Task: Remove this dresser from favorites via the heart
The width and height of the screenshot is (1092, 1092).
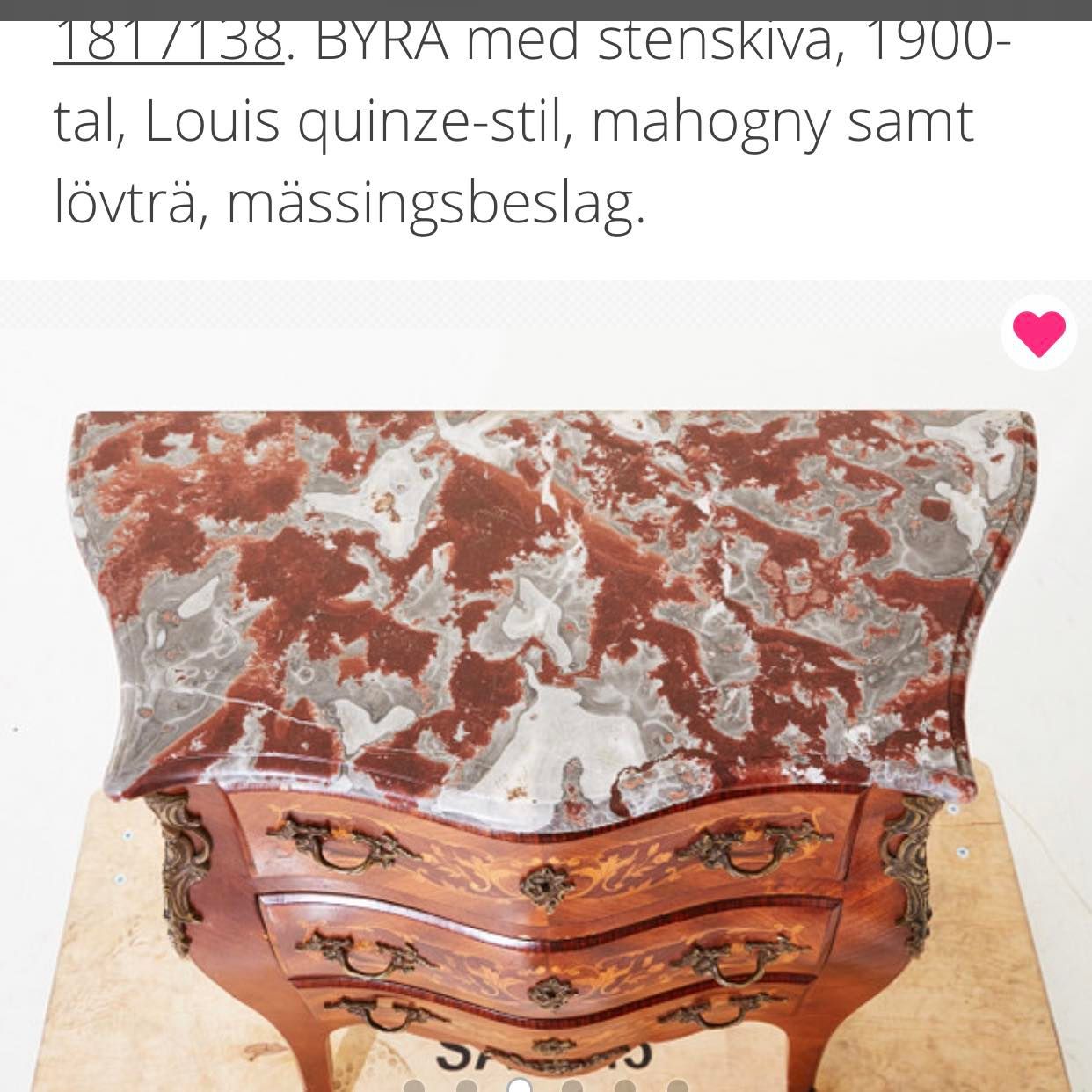Action: point(1038,332)
